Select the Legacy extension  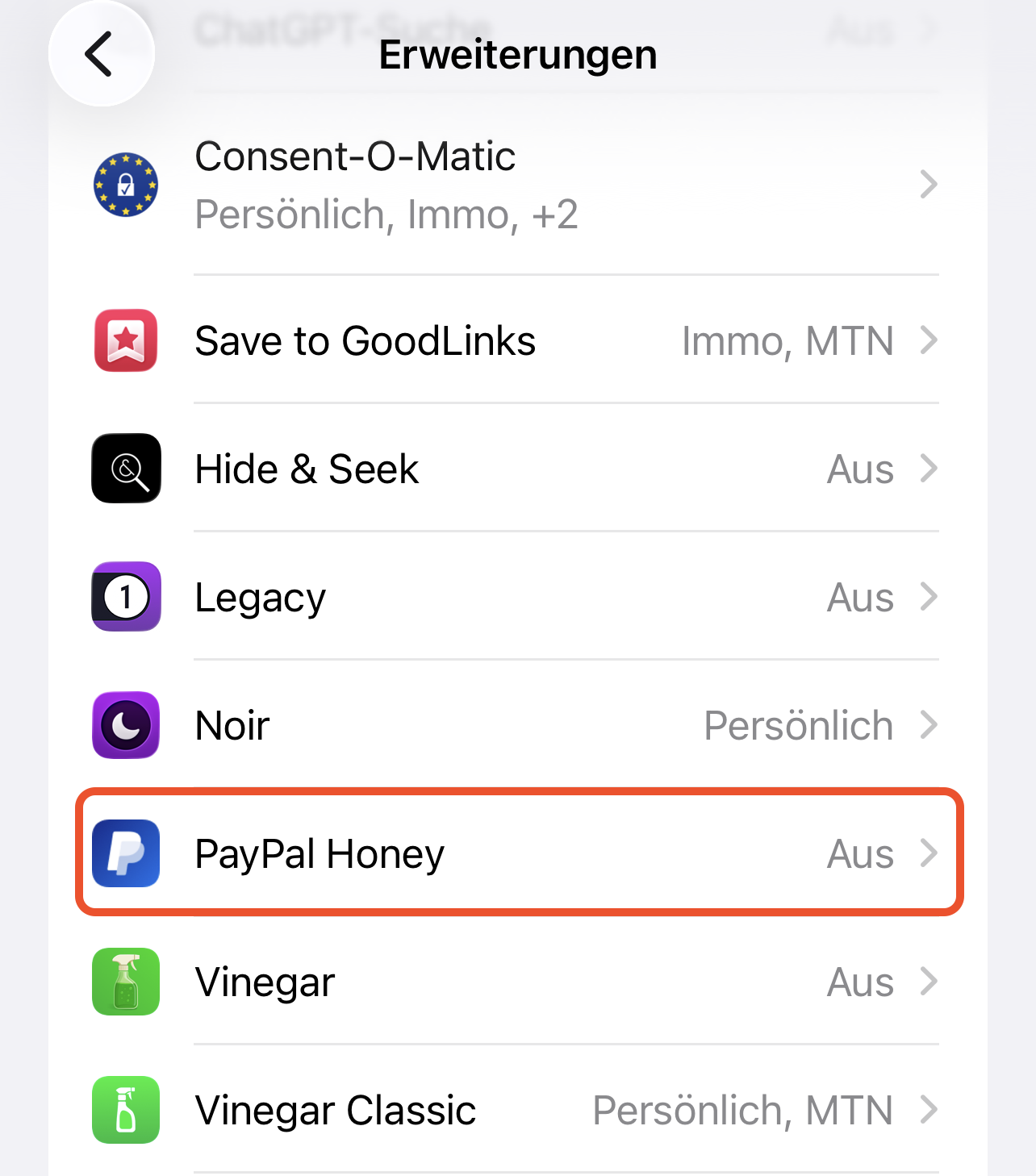click(x=516, y=597)
